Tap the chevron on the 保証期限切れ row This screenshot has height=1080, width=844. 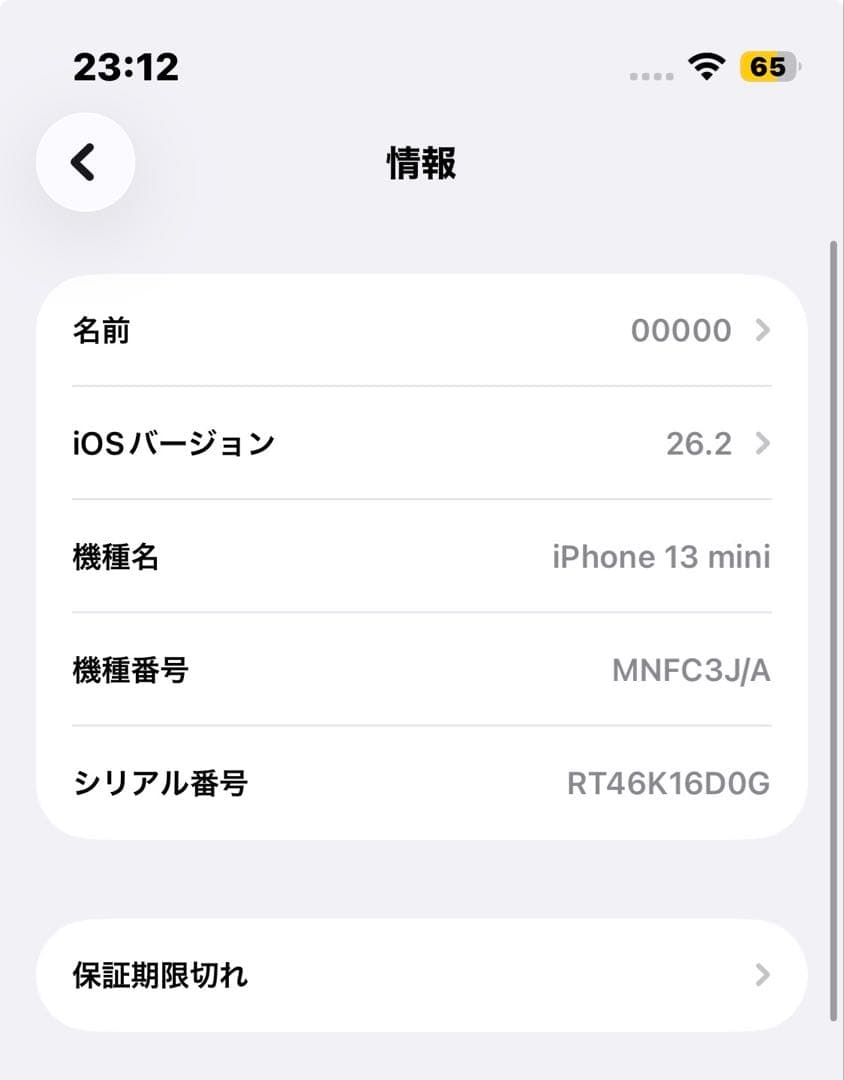[x=763, y=974]
